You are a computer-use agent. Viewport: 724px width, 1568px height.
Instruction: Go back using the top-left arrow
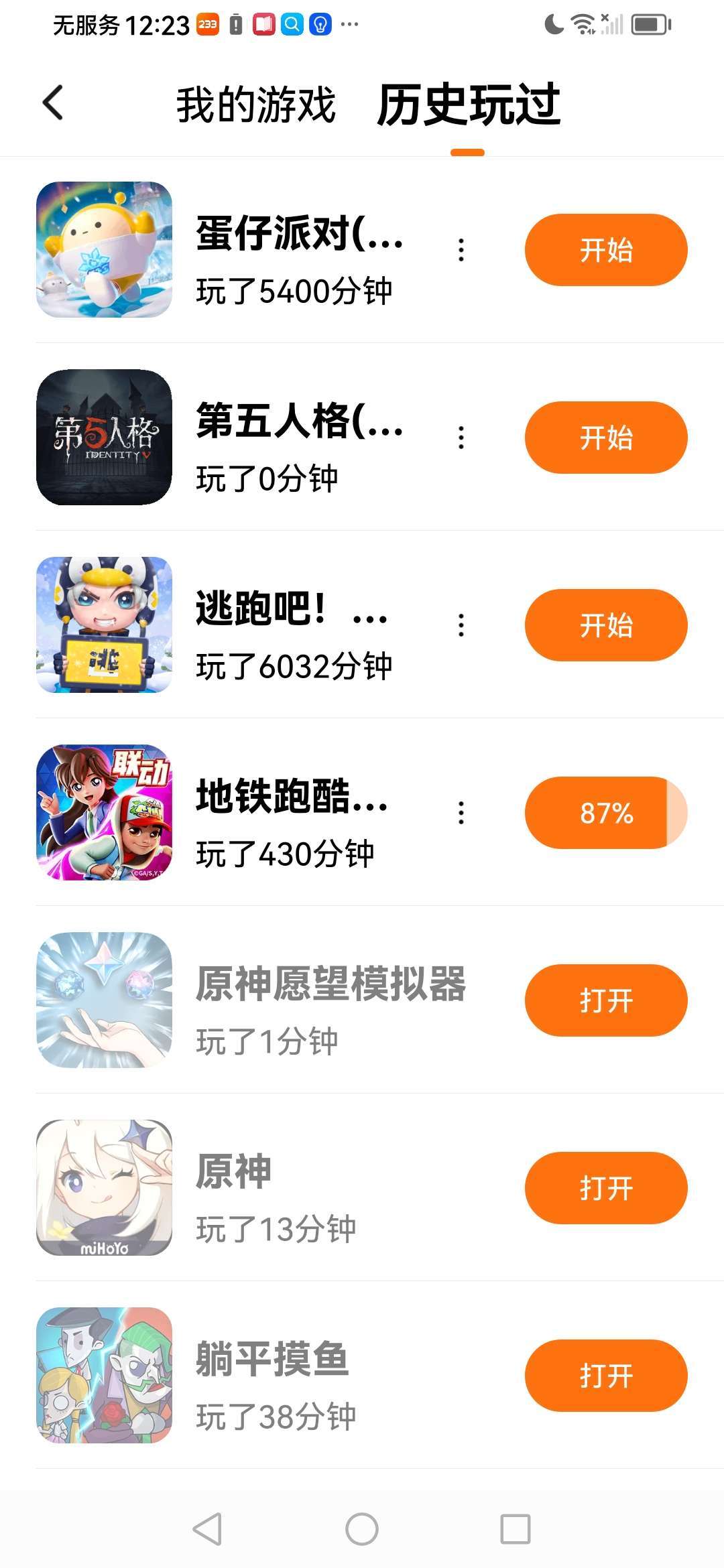tap(53, 103)
